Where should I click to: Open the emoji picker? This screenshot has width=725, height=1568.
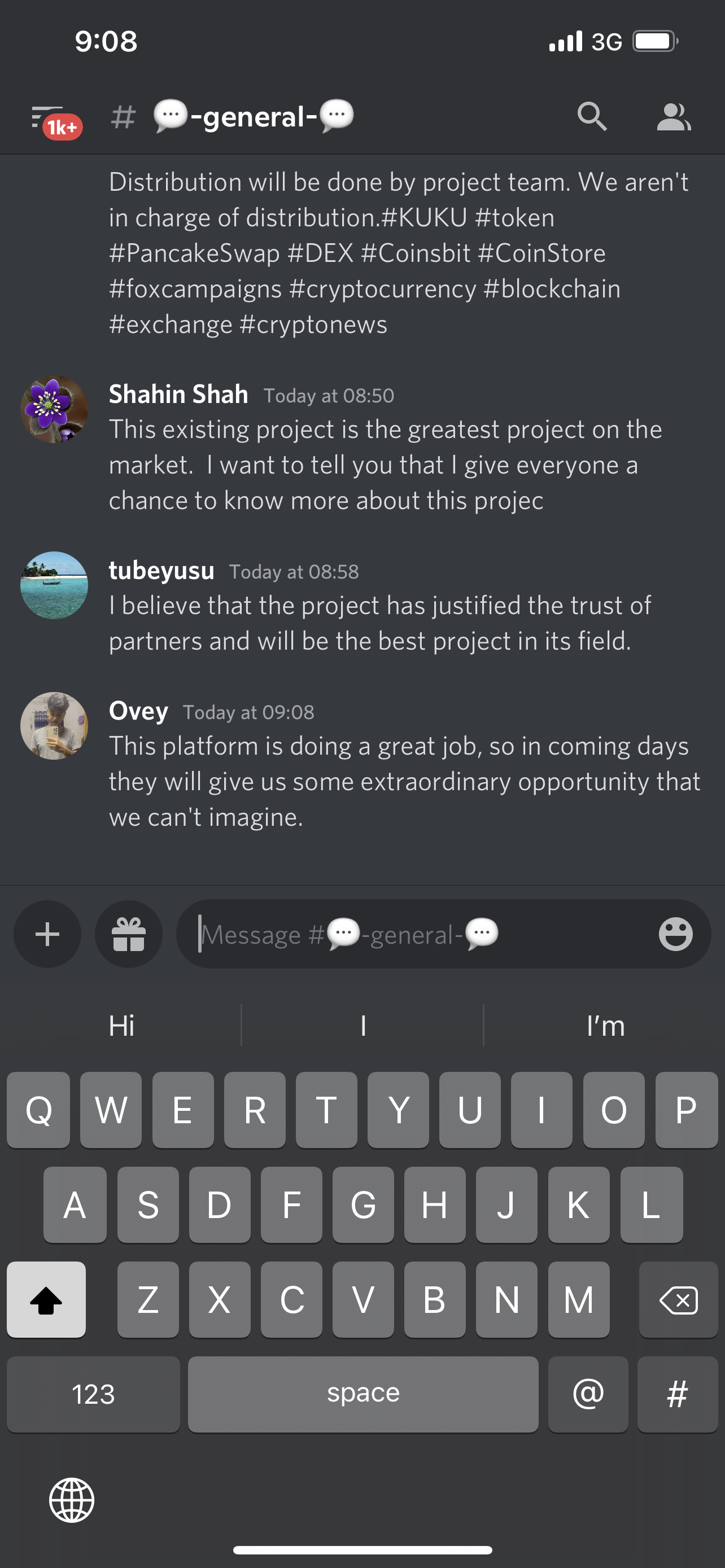coord(675,934)
